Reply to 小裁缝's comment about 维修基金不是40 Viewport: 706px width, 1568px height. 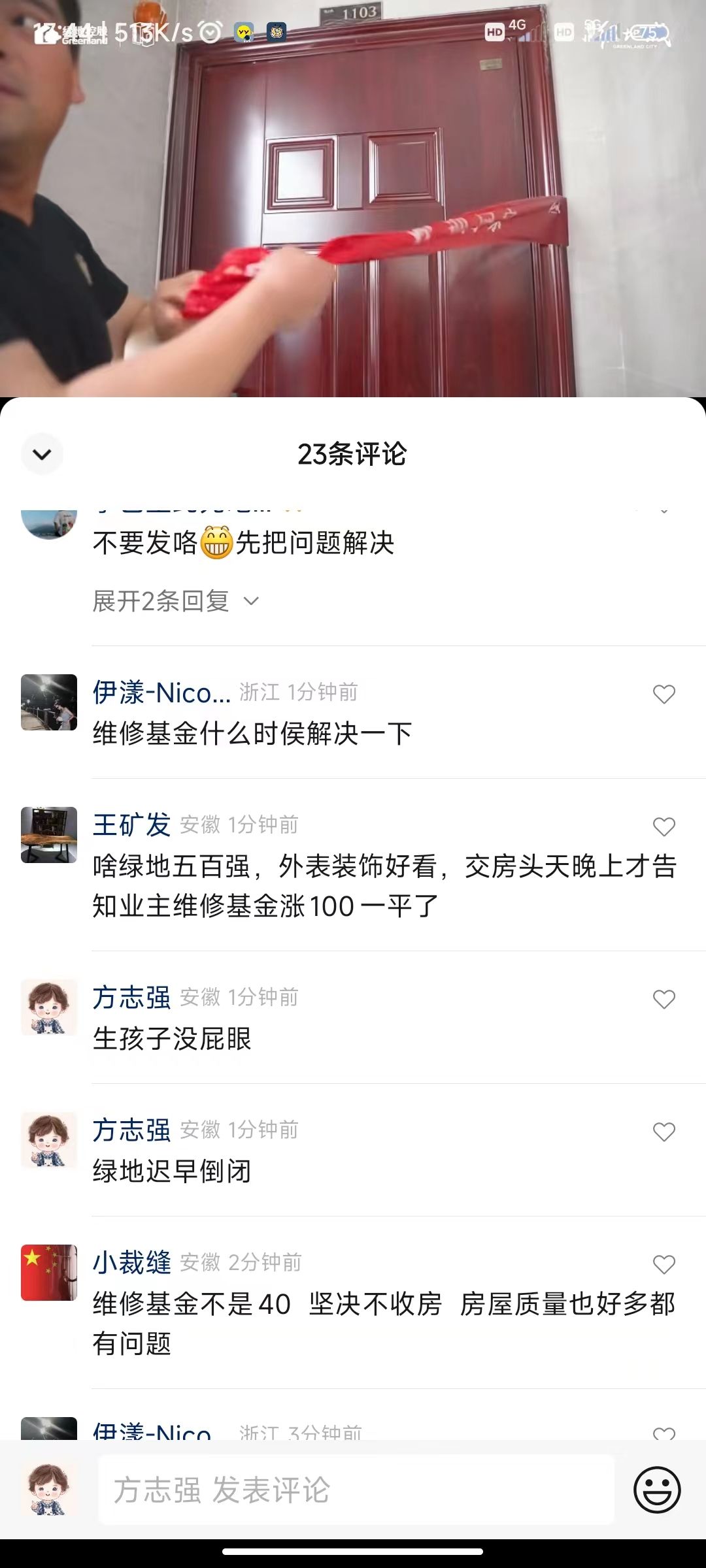(383, 1323)
